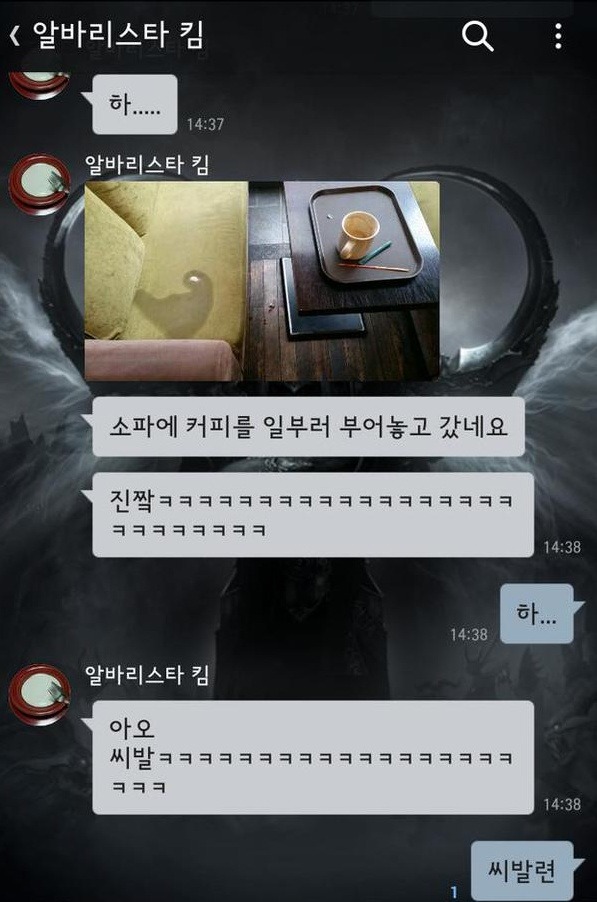The height and width of the screenshot is (902, 597).
Task: Open 알바리스타 킴's profile picture beside the photo
Action: tap(39, 184)
